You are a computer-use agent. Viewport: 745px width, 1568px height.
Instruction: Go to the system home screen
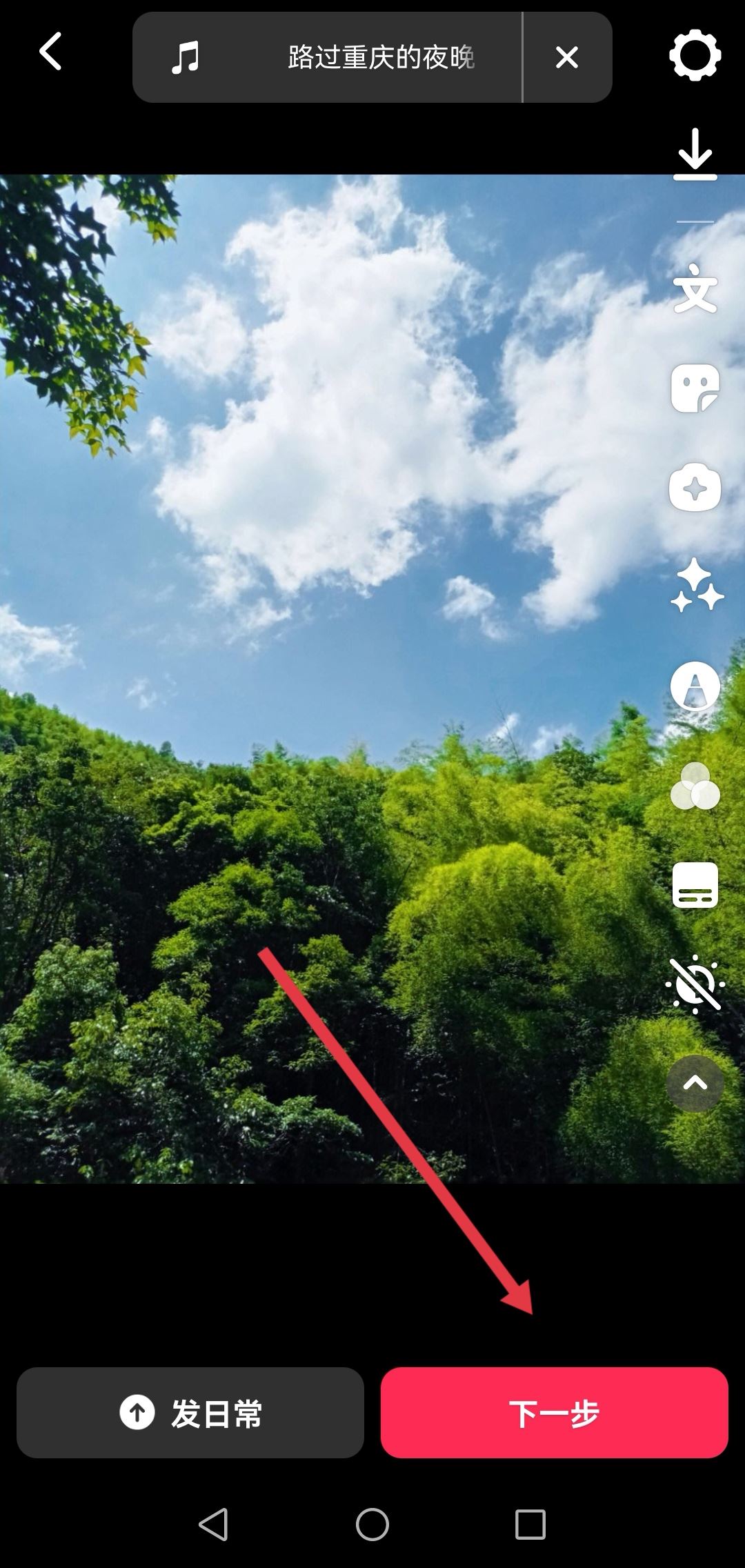[372, 1524]
